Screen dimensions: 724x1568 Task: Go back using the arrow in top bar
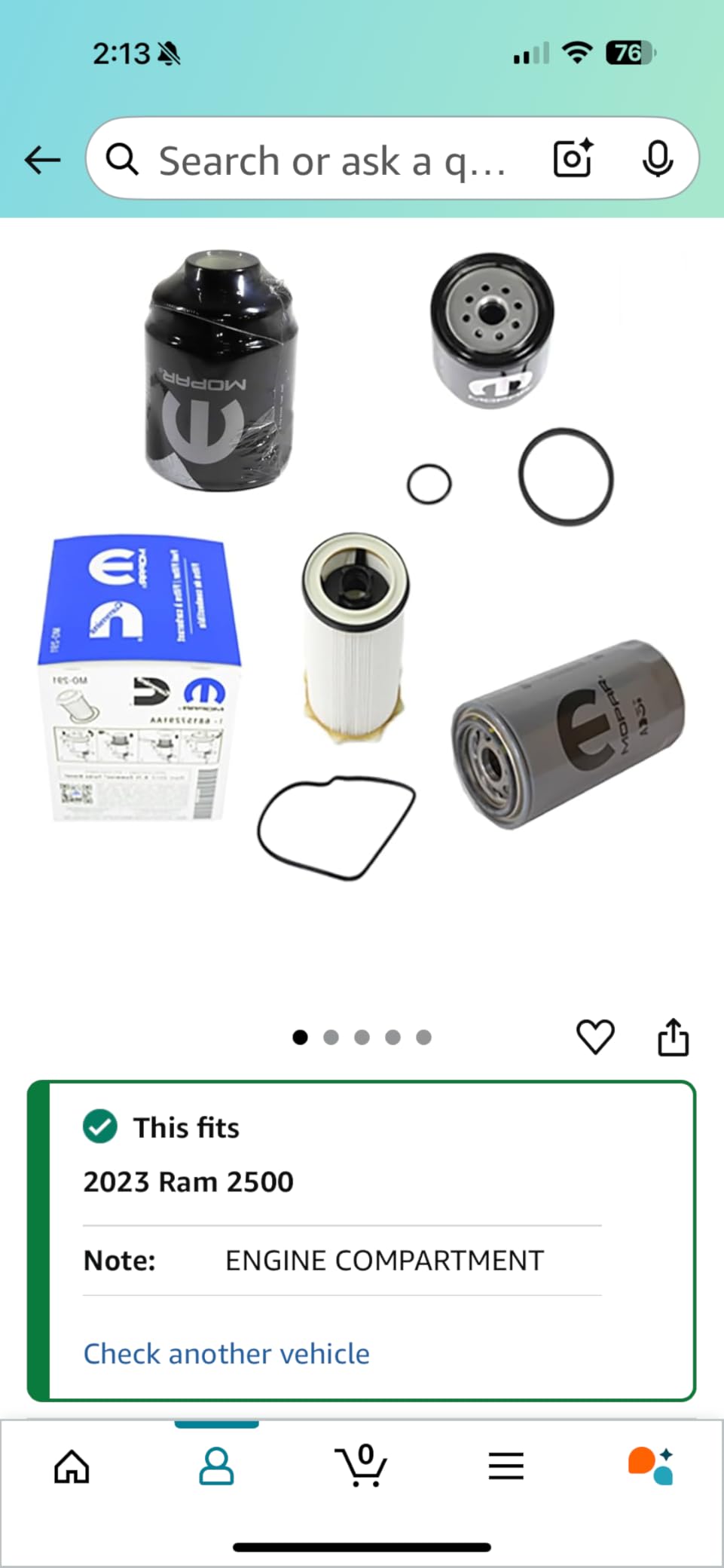tap(42, 159)
